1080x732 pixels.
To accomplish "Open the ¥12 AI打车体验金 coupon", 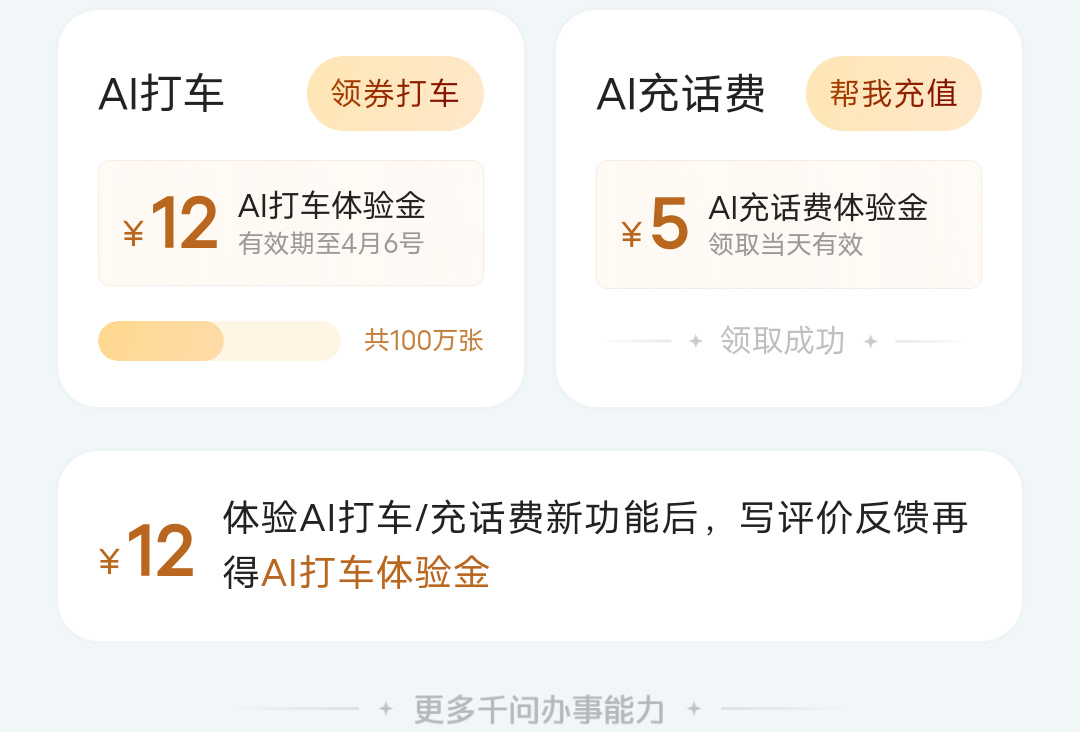I will (290, 223).
